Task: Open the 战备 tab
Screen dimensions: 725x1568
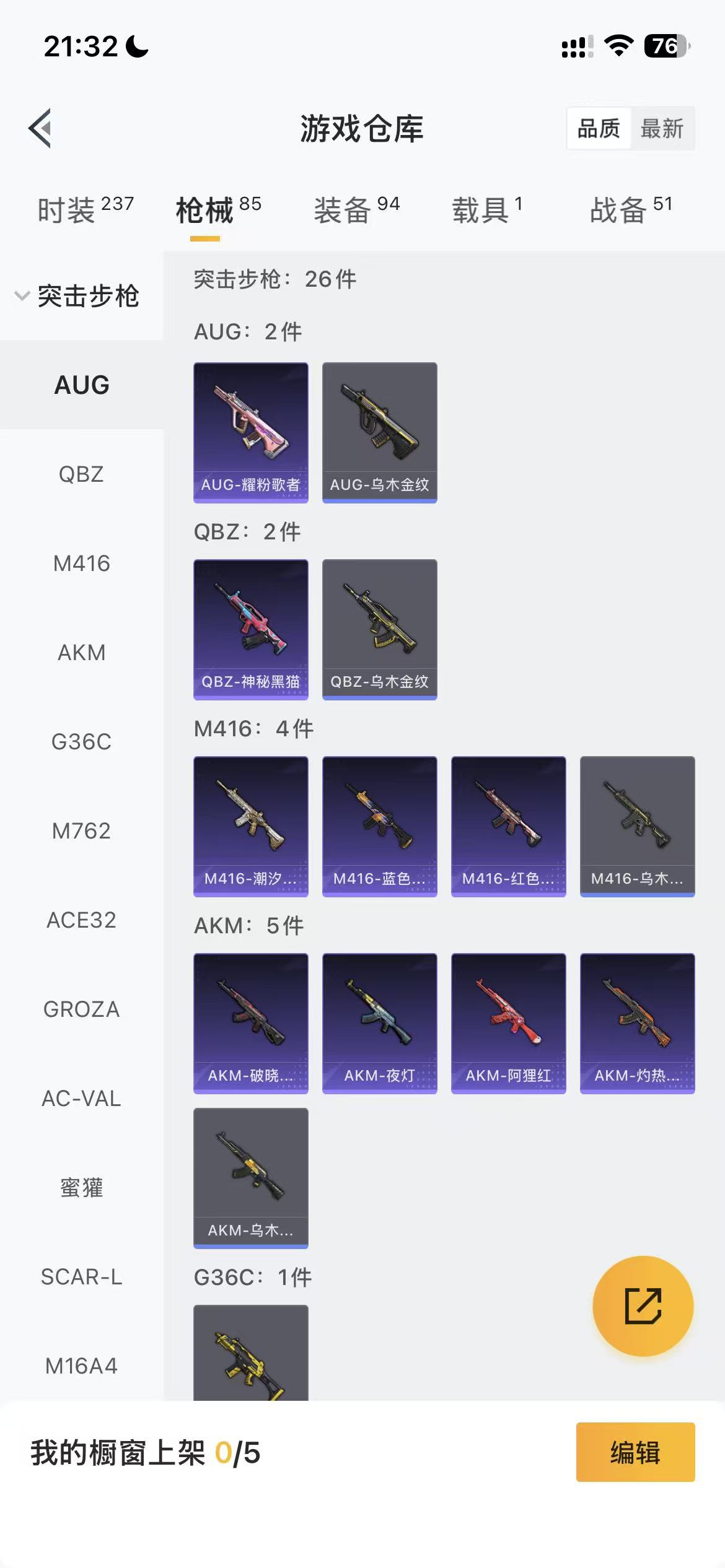Action: (630, 209)
